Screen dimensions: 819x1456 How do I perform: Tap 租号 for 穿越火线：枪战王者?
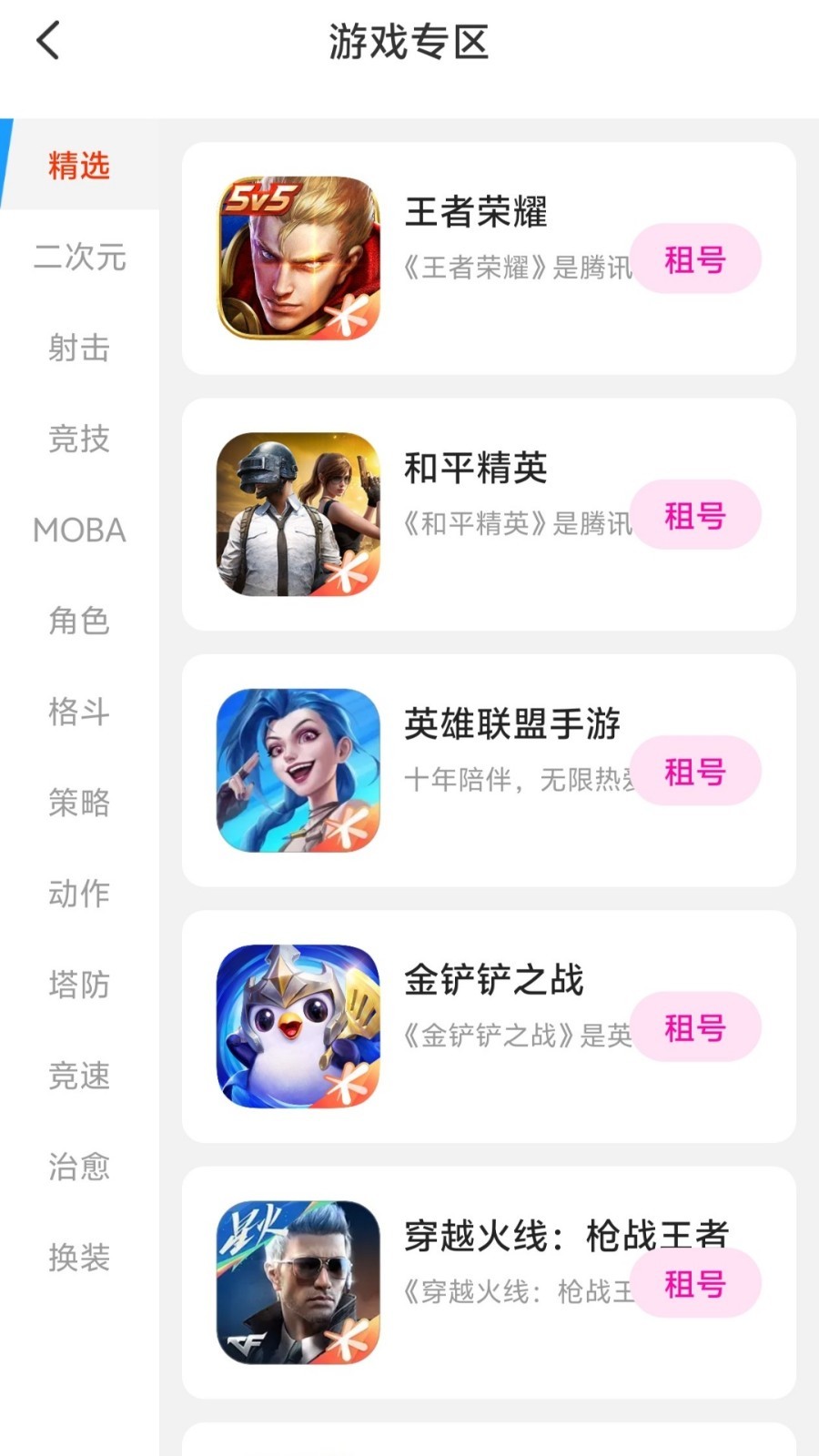coord(695,1284)
